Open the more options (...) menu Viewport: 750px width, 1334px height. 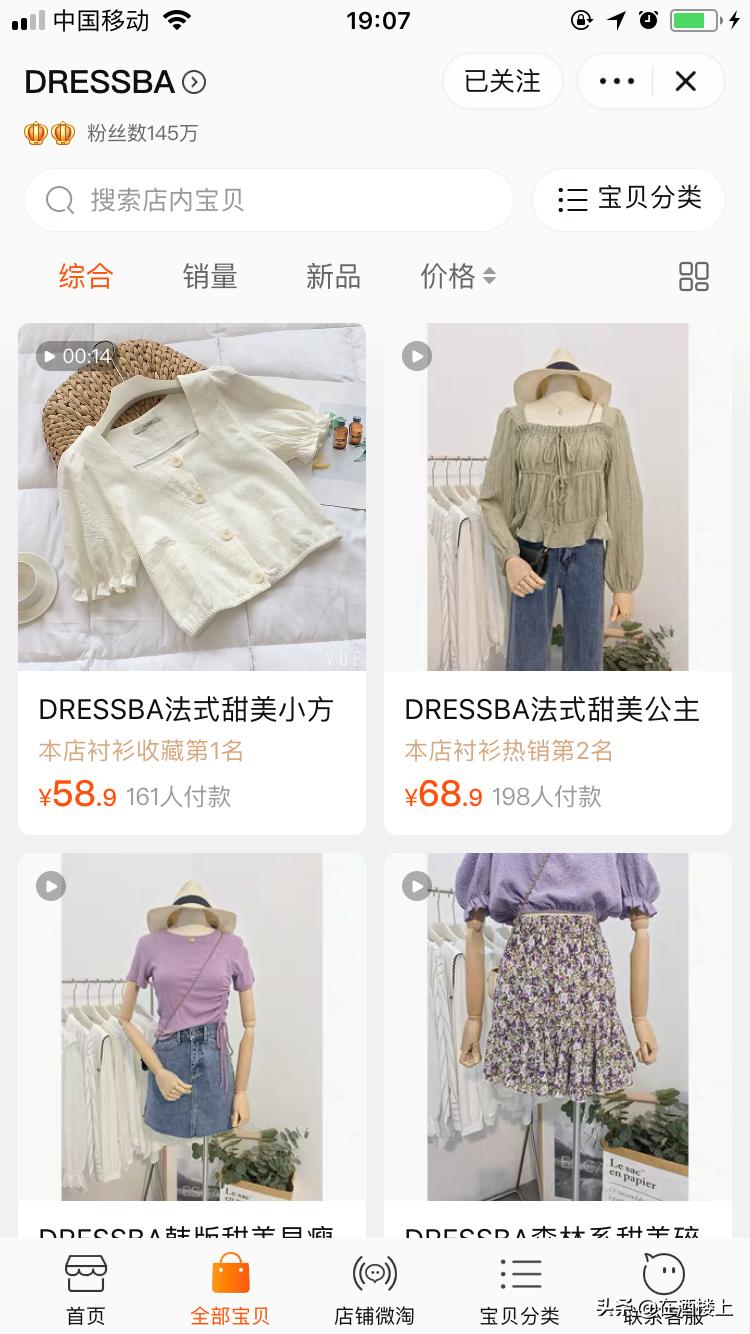pos(616,81)
